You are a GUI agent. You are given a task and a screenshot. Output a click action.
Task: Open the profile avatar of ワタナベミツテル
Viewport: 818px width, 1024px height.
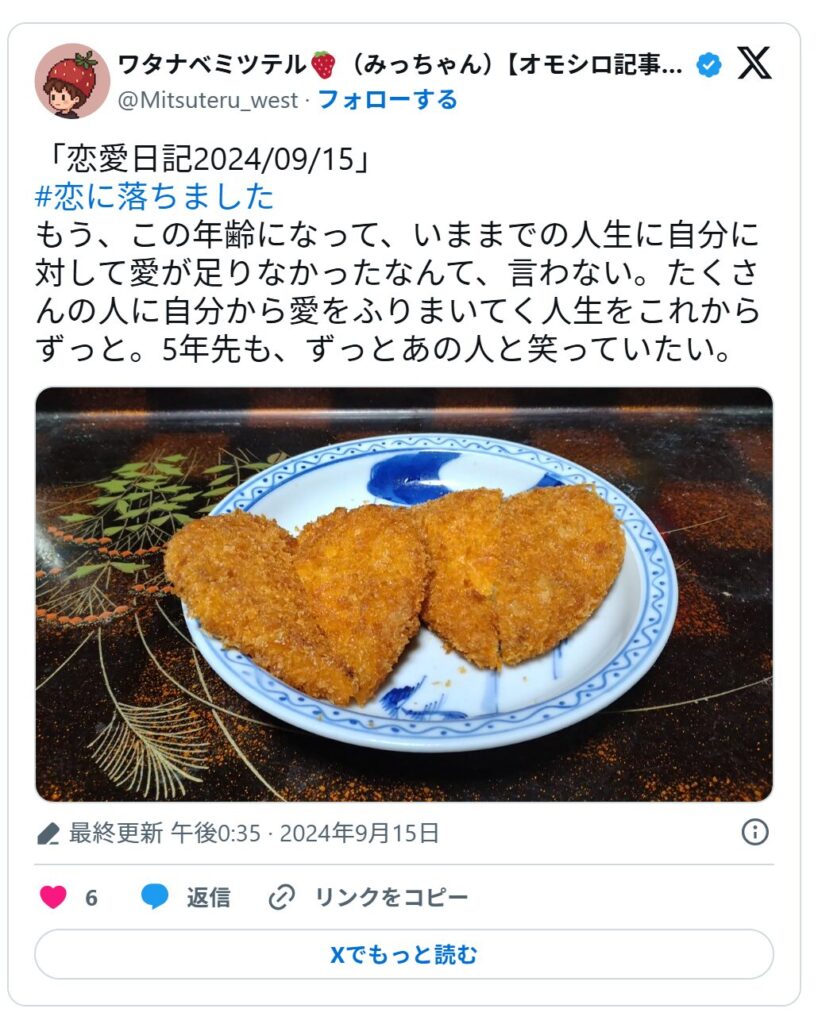pyautogui.click(x=72, y=81)
